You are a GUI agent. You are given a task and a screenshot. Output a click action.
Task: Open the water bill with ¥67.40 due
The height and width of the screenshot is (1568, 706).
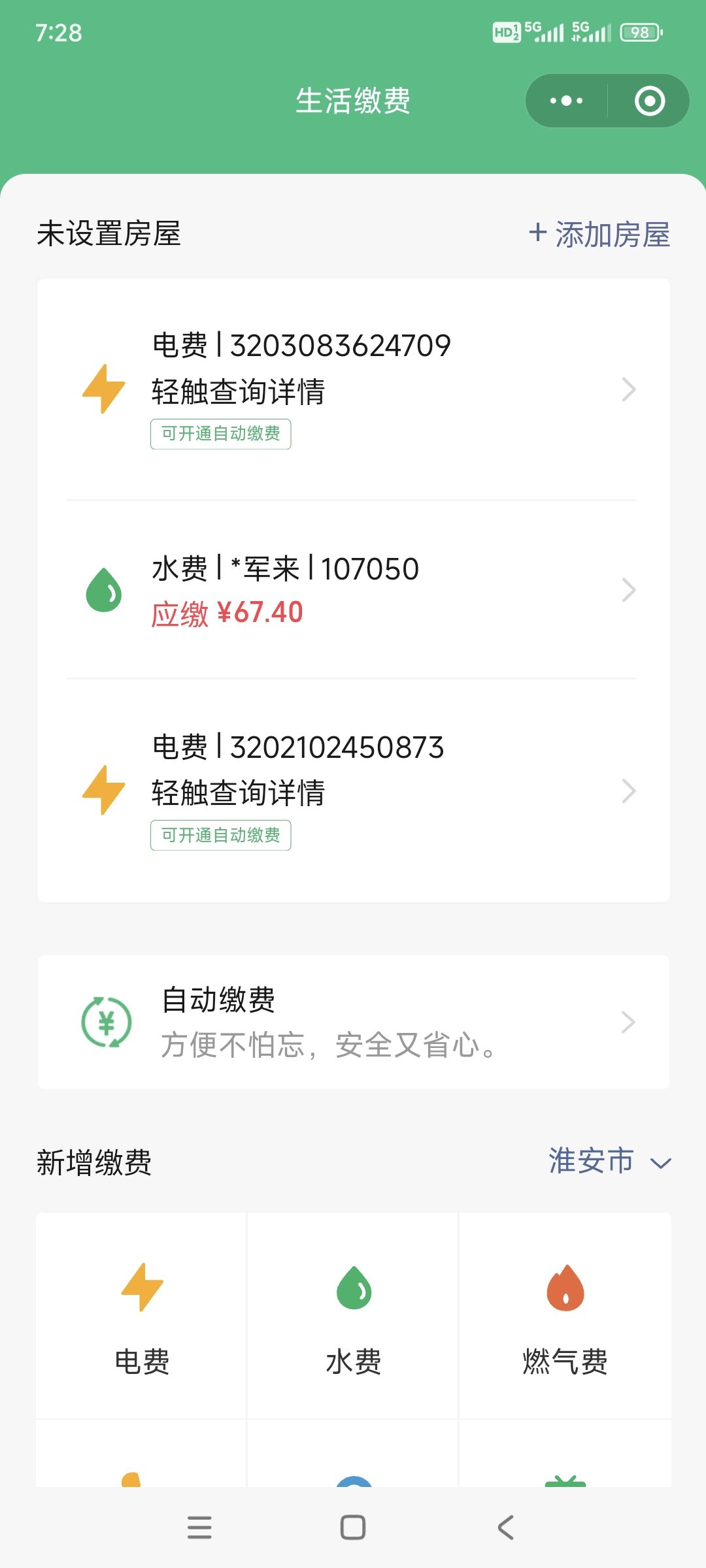pyautogui.click(x=353, y=590)
